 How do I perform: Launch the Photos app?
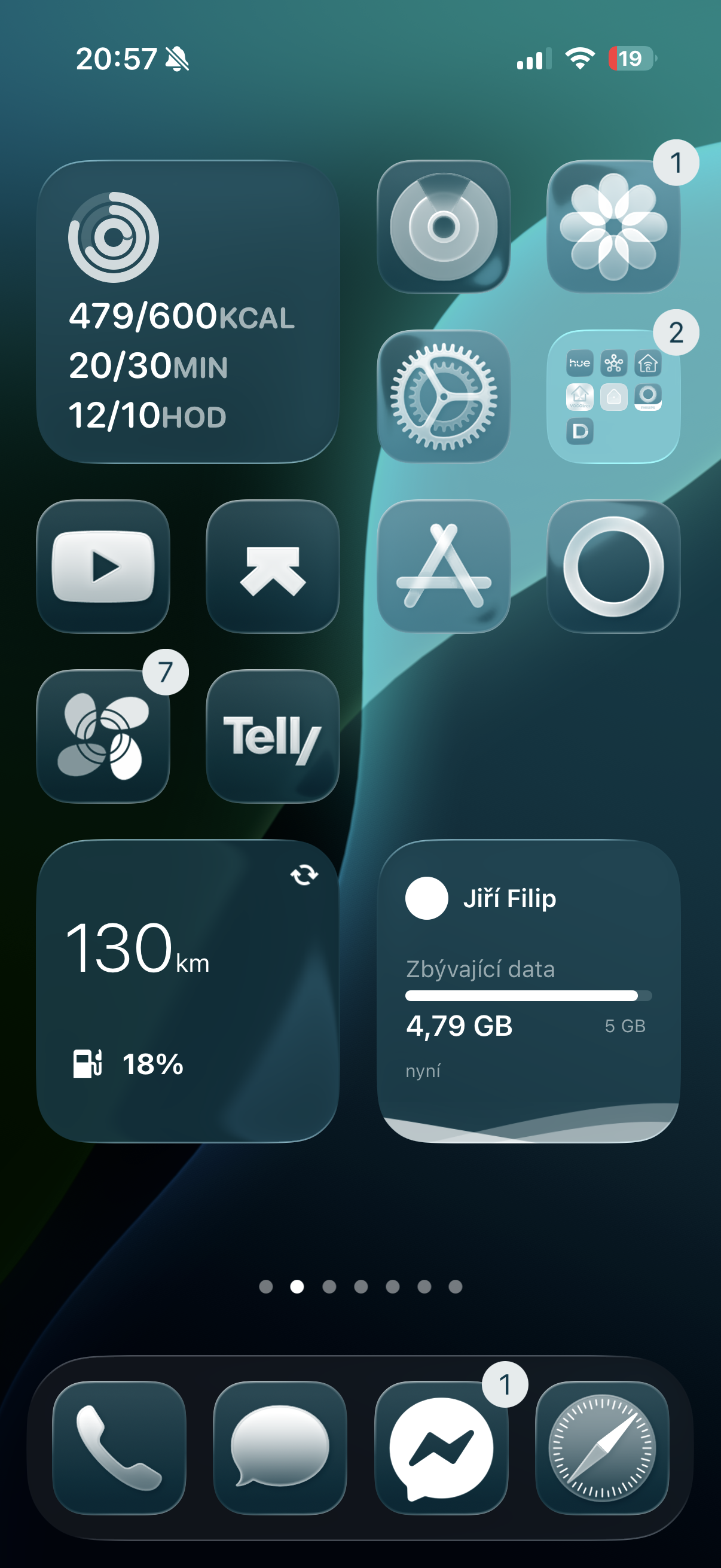[x=613, y=227]
